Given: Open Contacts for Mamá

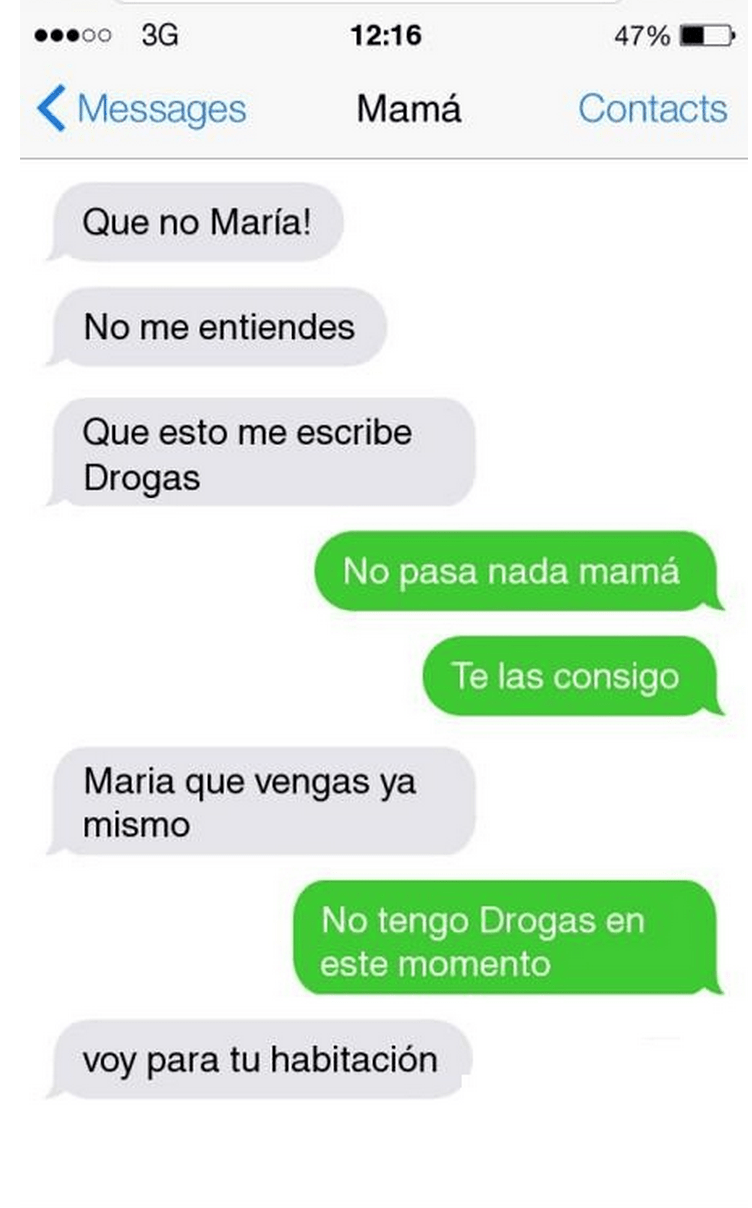Looking at the screenshot, I should coord(652,109).
